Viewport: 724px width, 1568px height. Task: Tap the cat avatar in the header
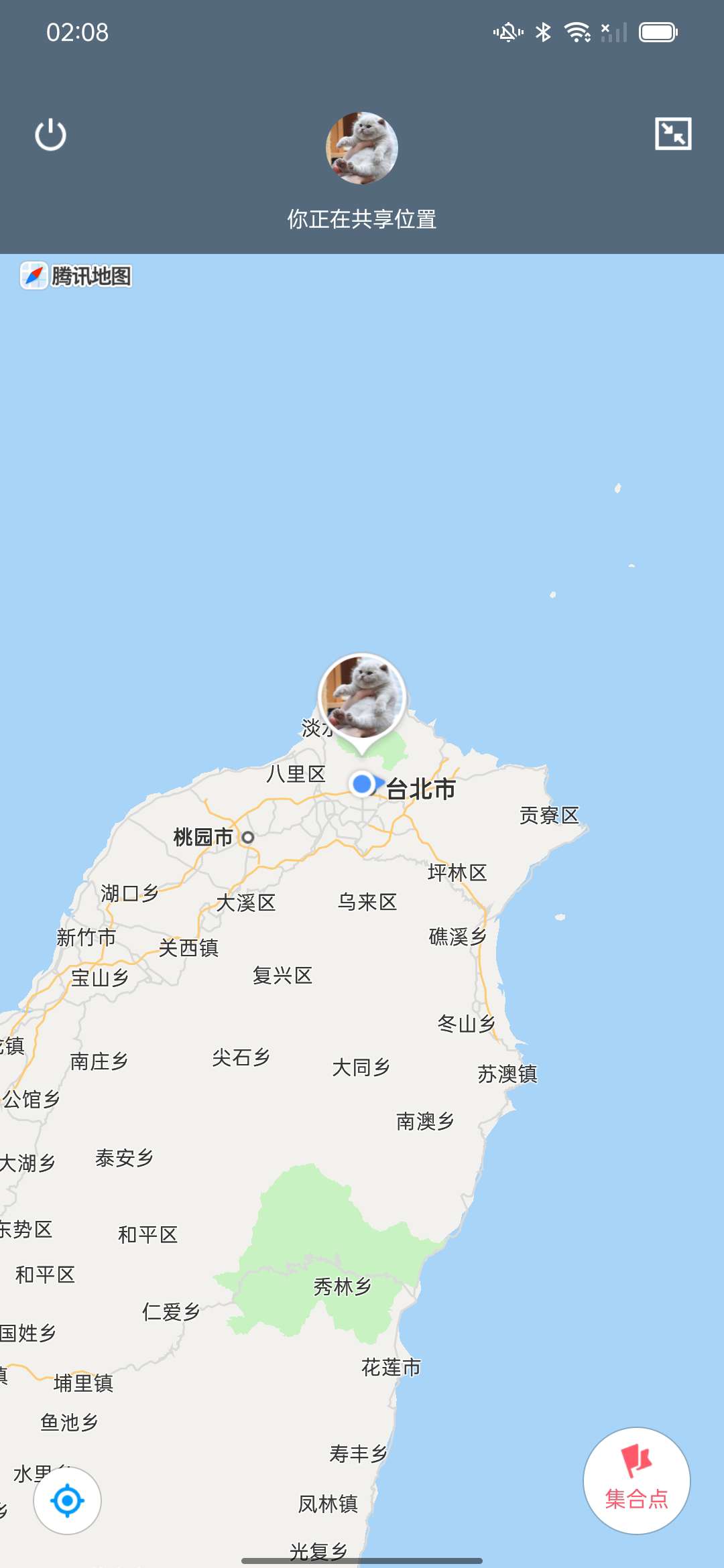point(361,148)
